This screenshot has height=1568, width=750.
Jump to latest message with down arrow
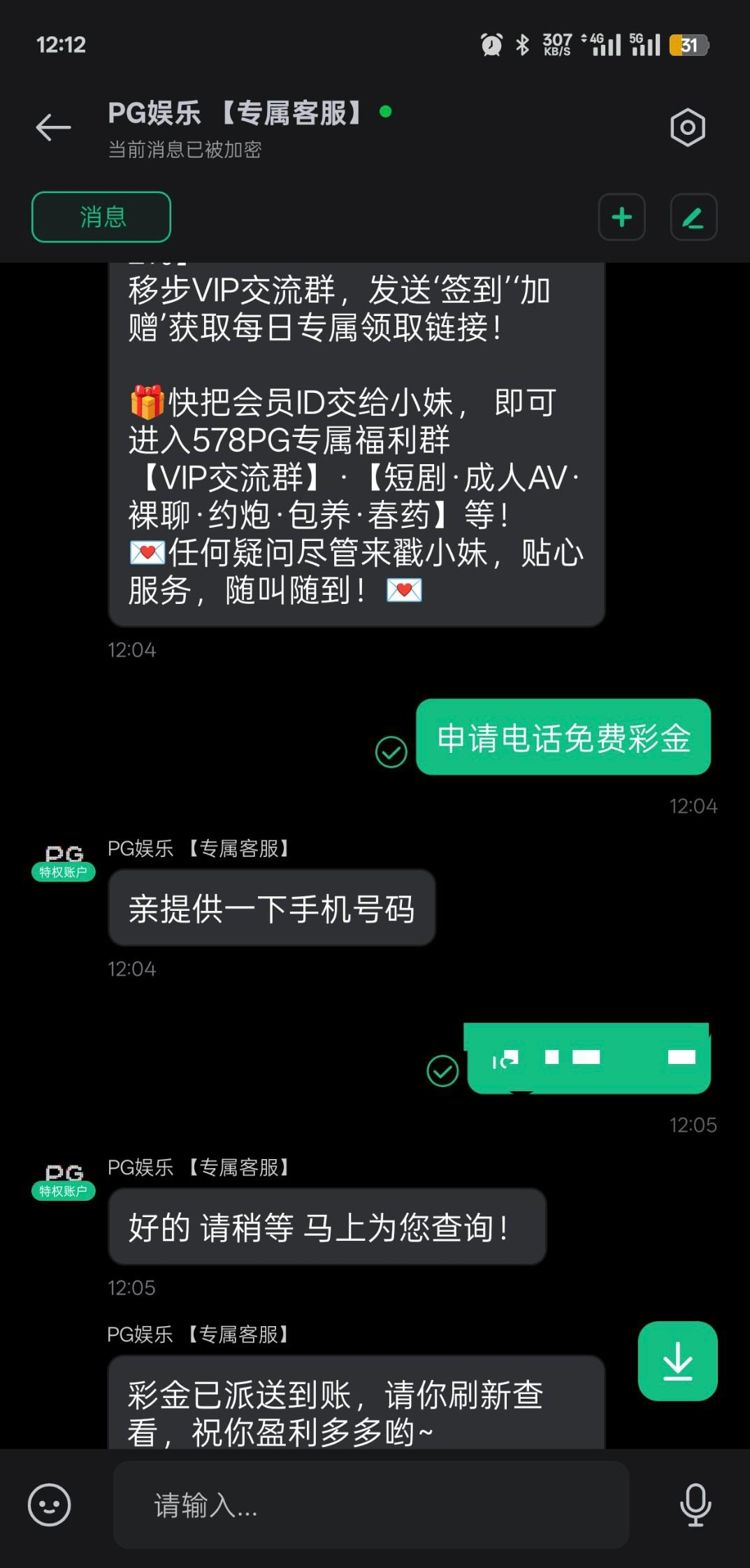pyautogui.click(x=677, y=1361)
